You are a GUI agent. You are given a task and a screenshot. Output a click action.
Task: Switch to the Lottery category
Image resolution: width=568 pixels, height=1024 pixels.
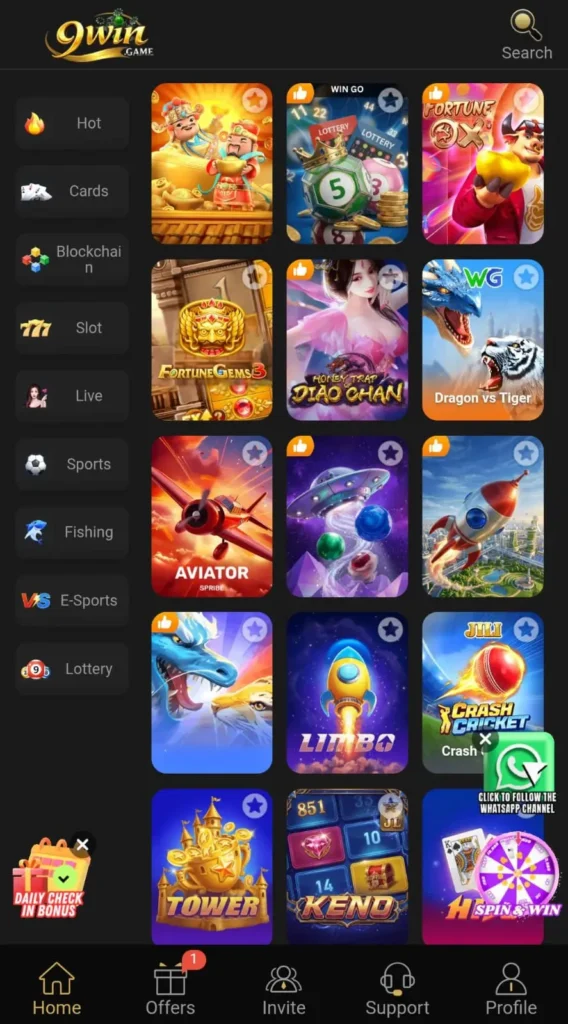[72, 669]
